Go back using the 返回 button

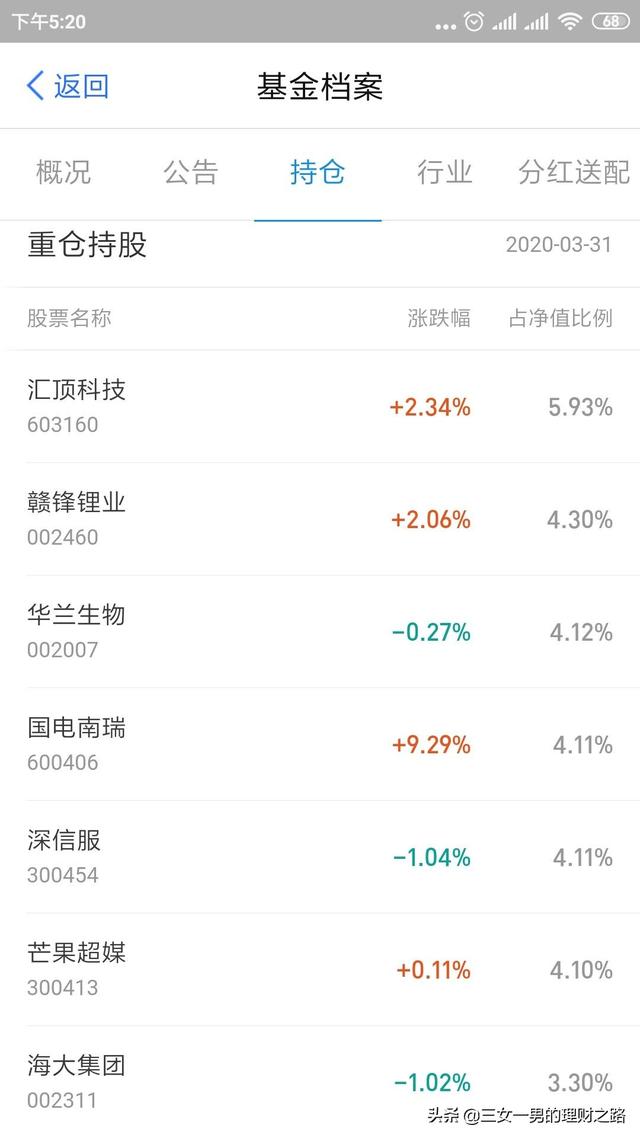(x=67, y=86)
